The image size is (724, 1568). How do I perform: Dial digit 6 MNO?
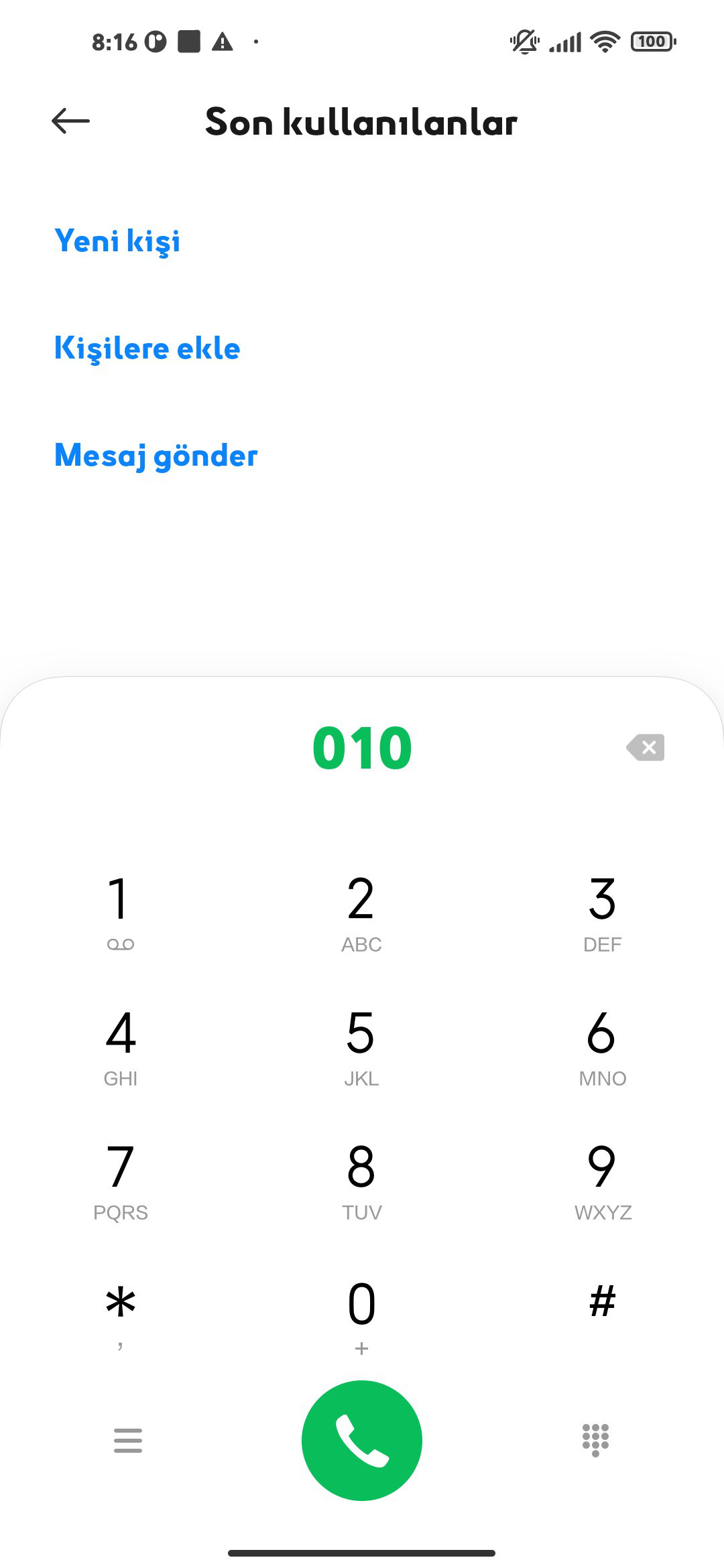coord(602,1047)
